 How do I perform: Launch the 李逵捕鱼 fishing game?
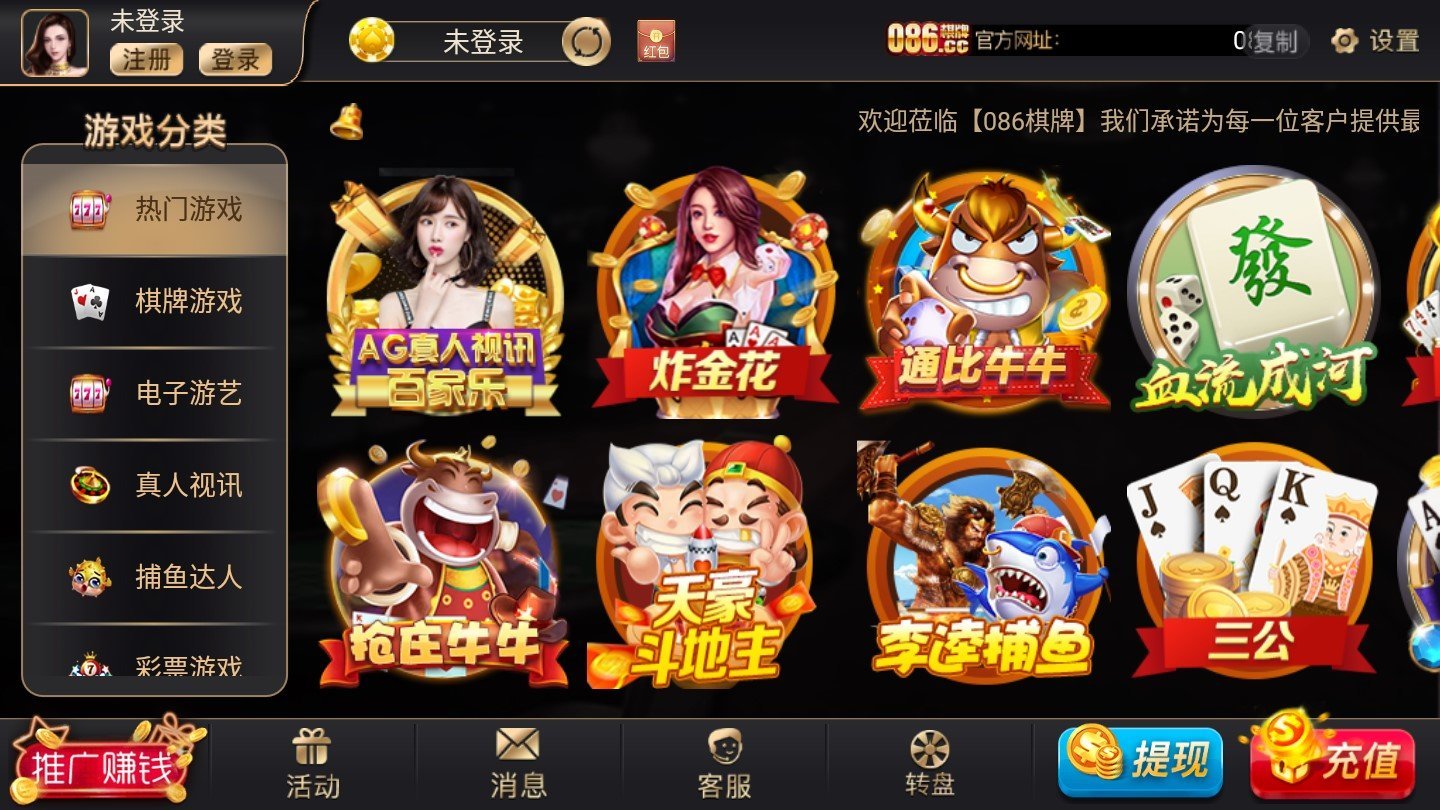[x=985, y=565]
